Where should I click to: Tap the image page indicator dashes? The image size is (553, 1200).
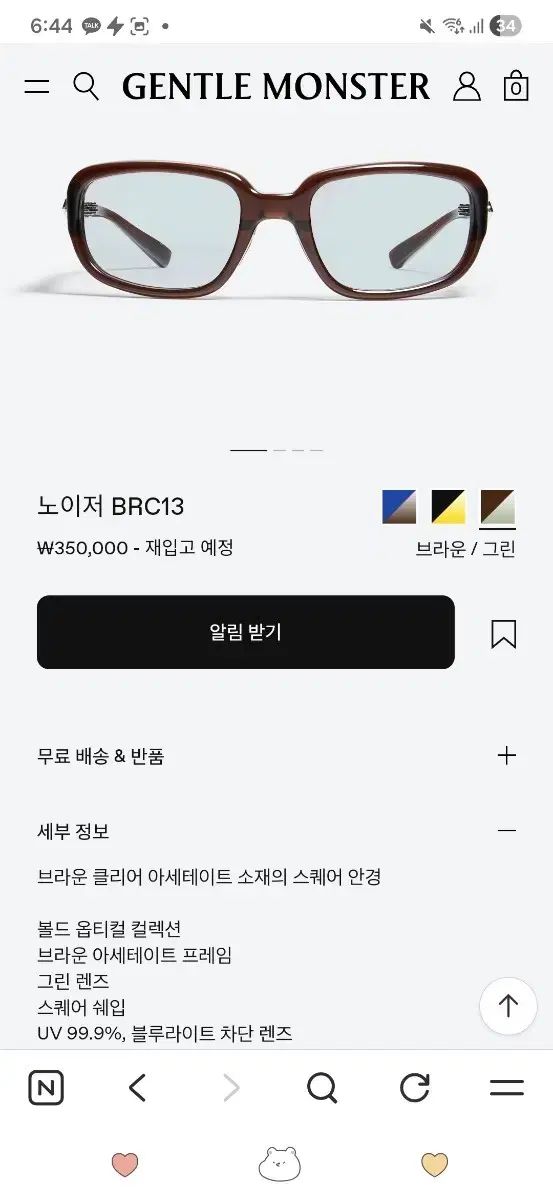coord(277,450)
